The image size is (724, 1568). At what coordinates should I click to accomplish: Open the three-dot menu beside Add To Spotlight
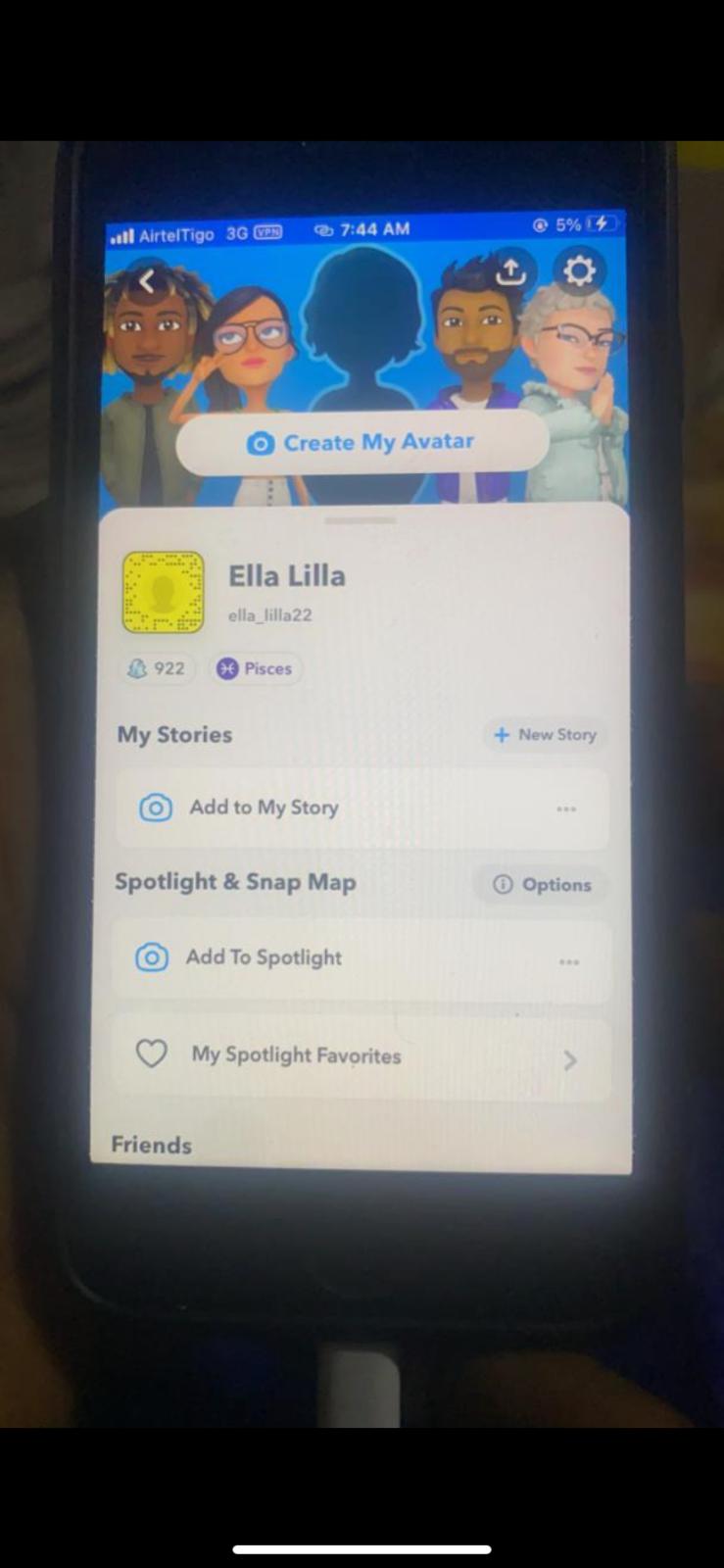pos(569,962)
